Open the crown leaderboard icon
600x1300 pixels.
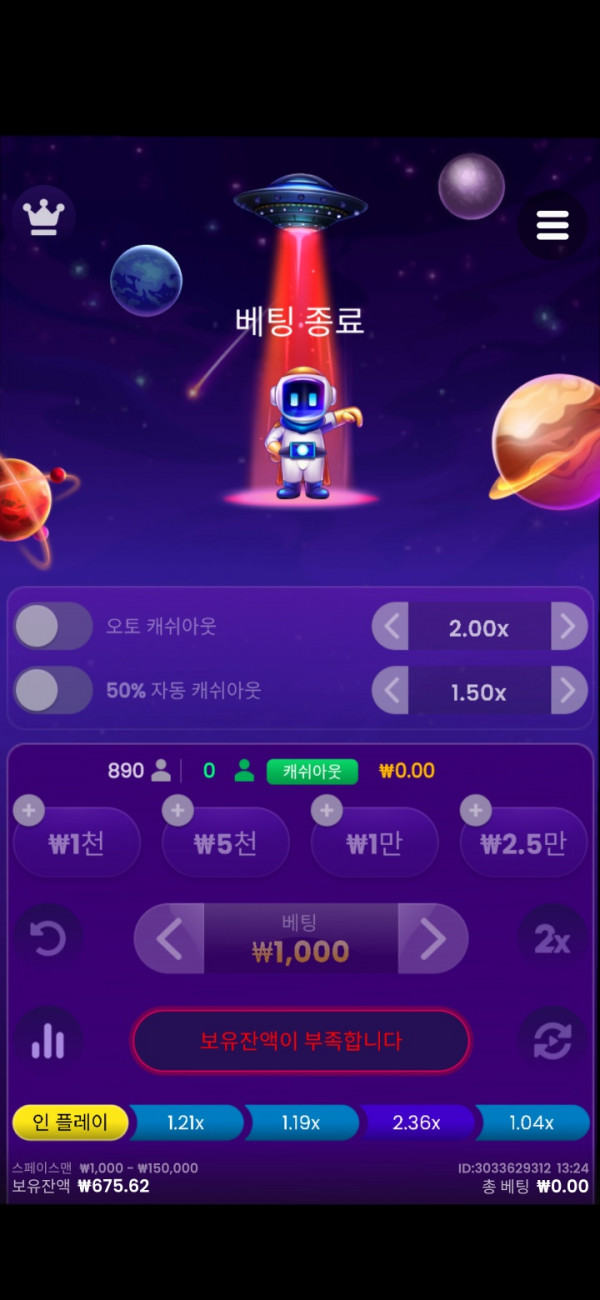pos(44,218)
